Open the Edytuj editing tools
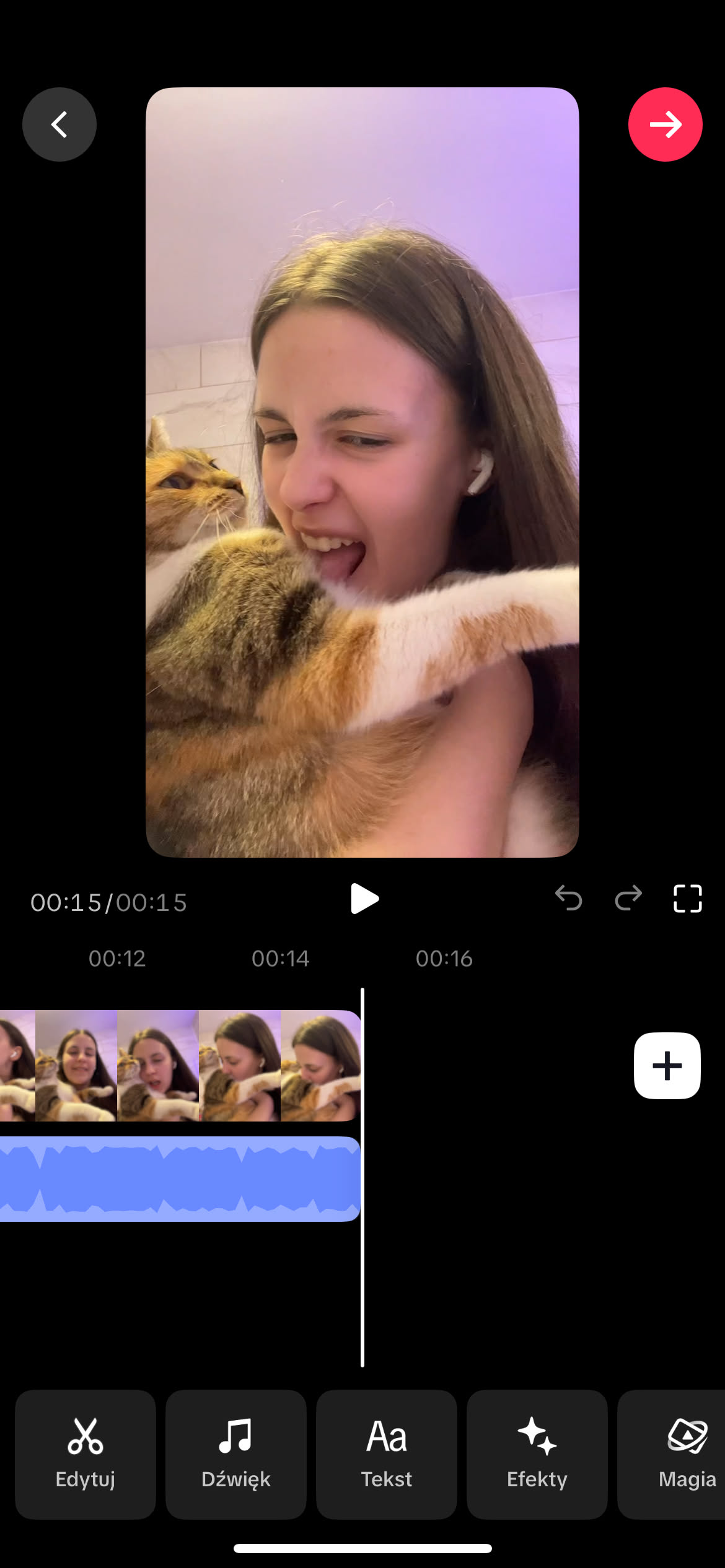 [x=86, y=1454]
